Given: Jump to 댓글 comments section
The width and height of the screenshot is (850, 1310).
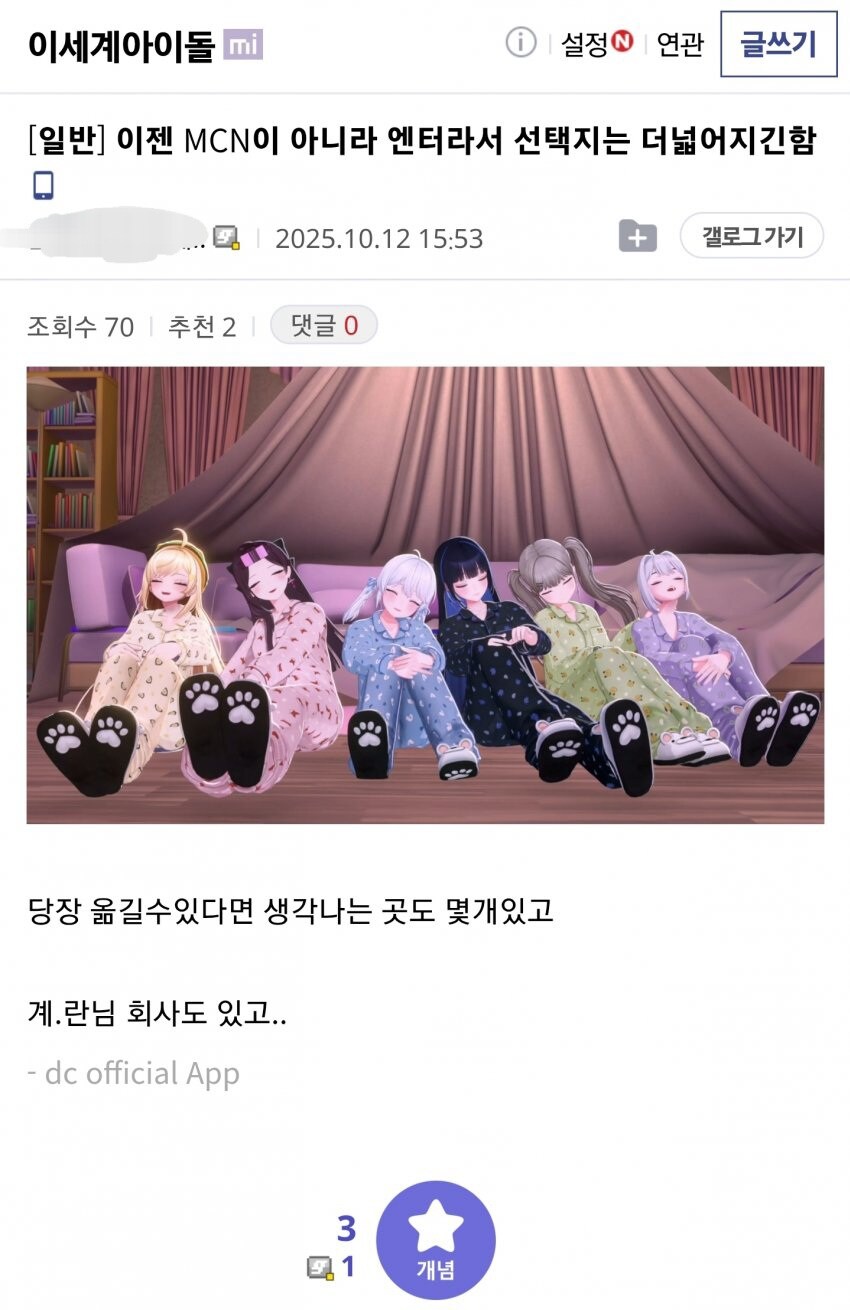Looking at the screenshot, I should click(324, 326).
